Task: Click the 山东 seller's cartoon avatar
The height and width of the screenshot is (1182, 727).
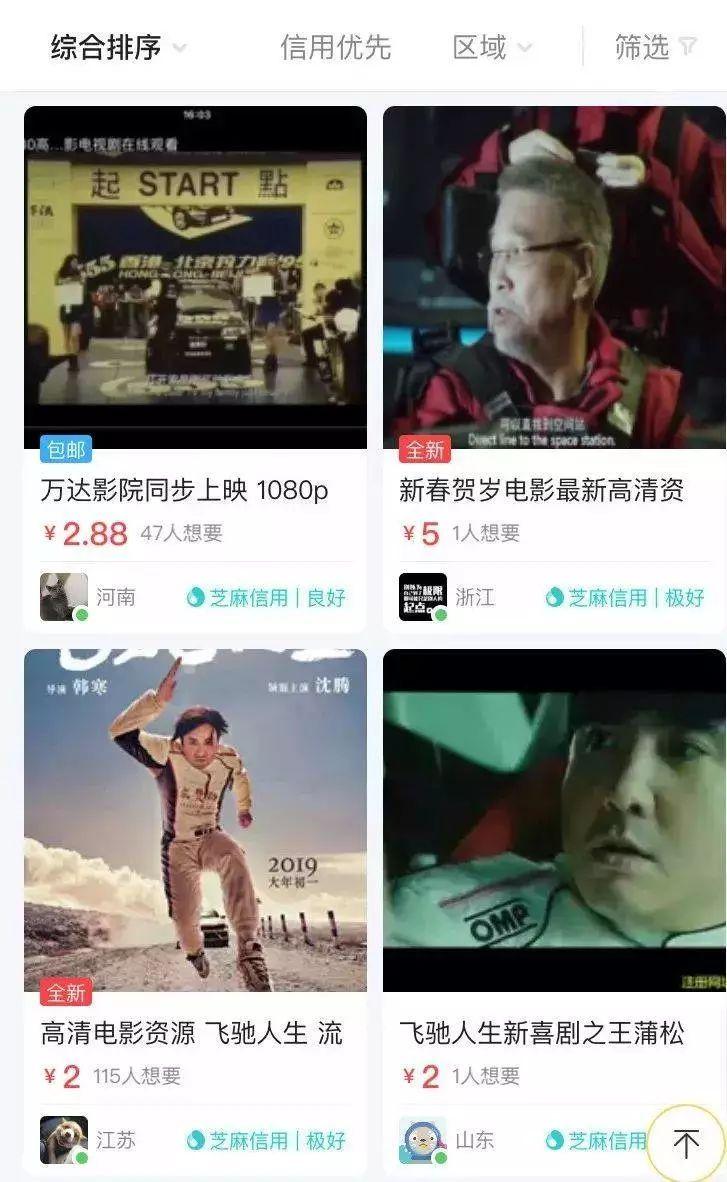Action: tap(424, 1138)
